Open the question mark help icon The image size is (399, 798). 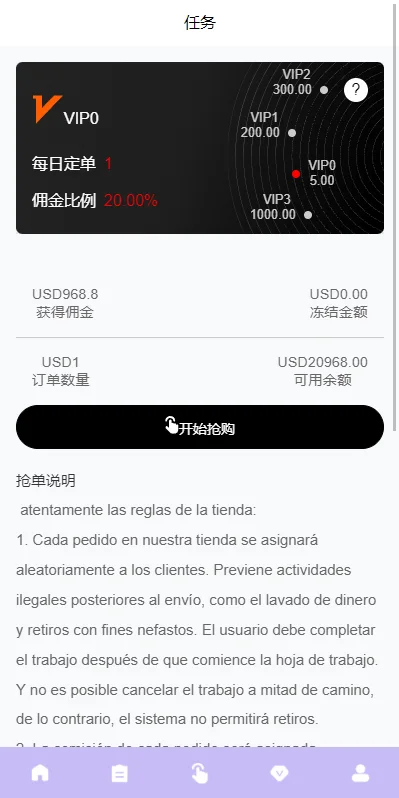coord(356,91)
